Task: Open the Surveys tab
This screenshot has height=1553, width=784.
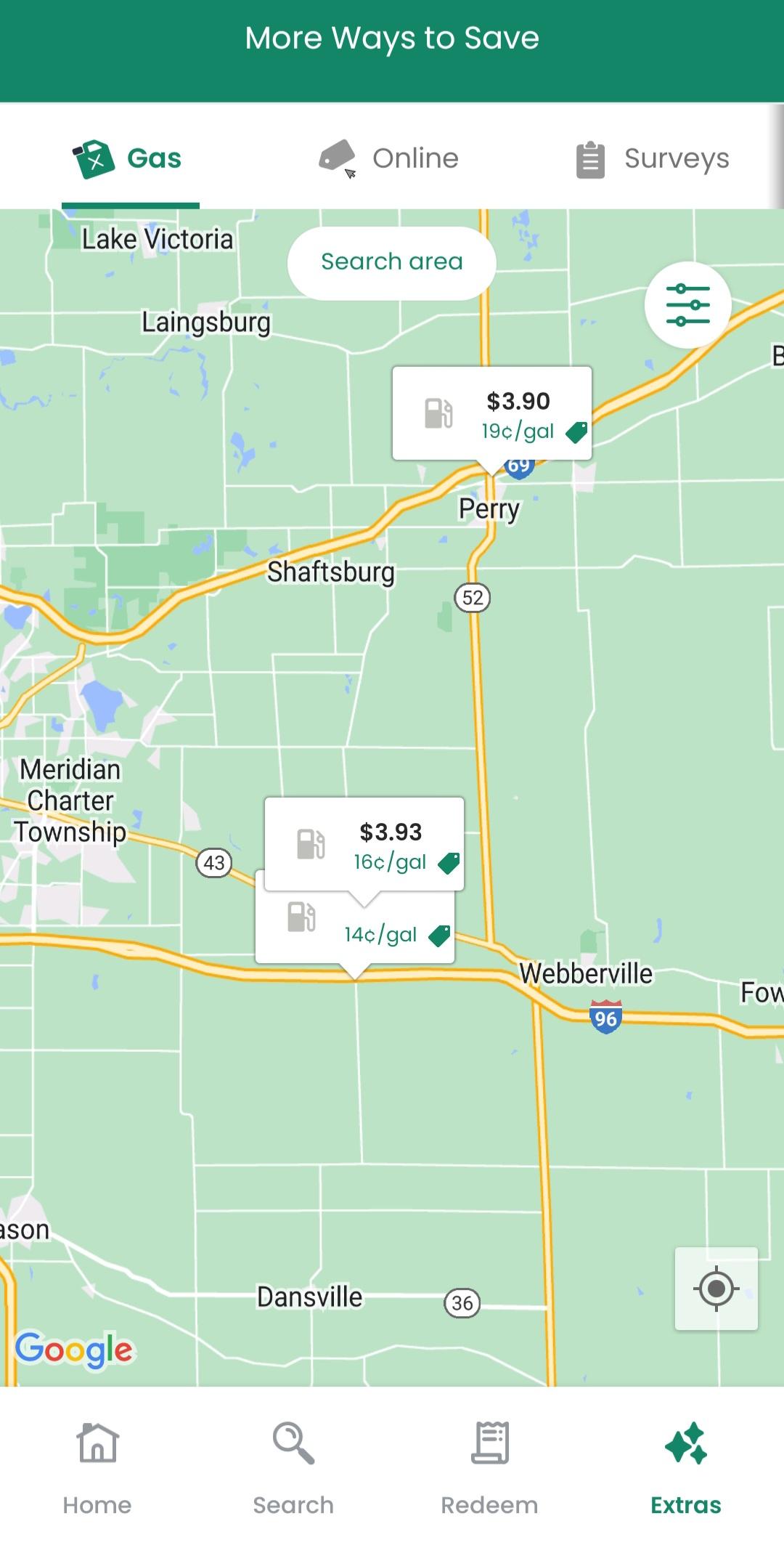Action: click(652, 158)
